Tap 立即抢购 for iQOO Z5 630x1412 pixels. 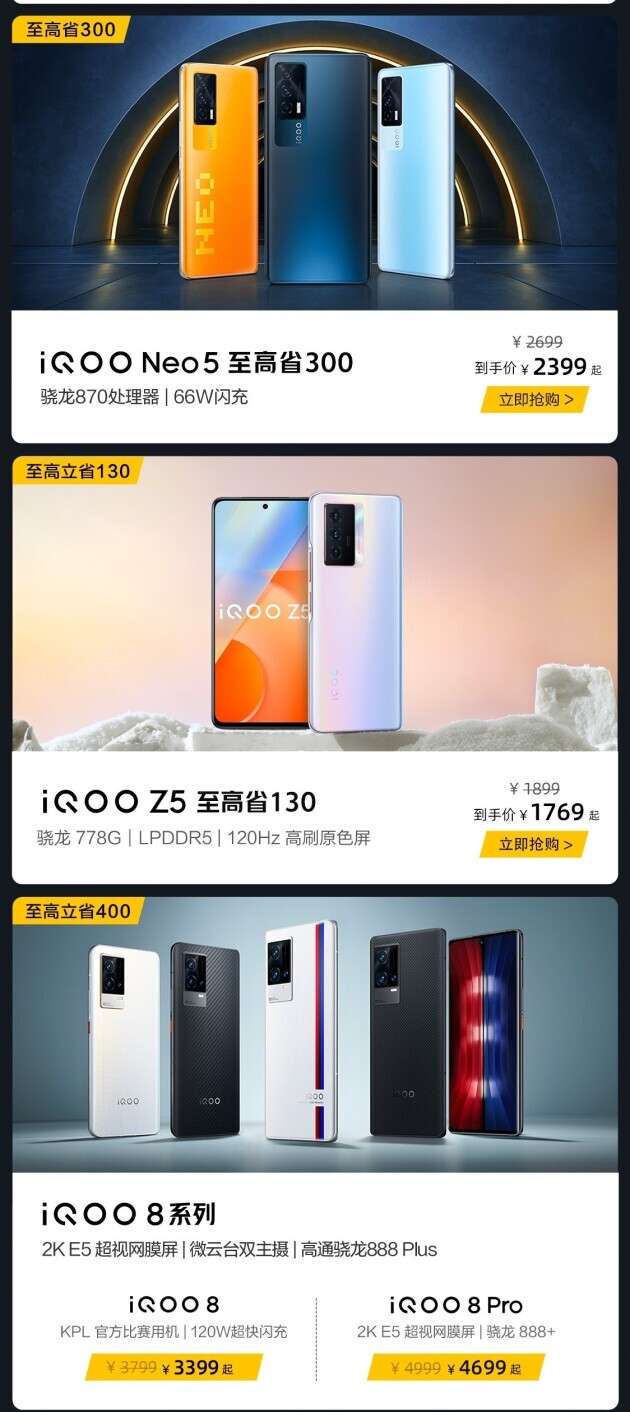point(536,845)
